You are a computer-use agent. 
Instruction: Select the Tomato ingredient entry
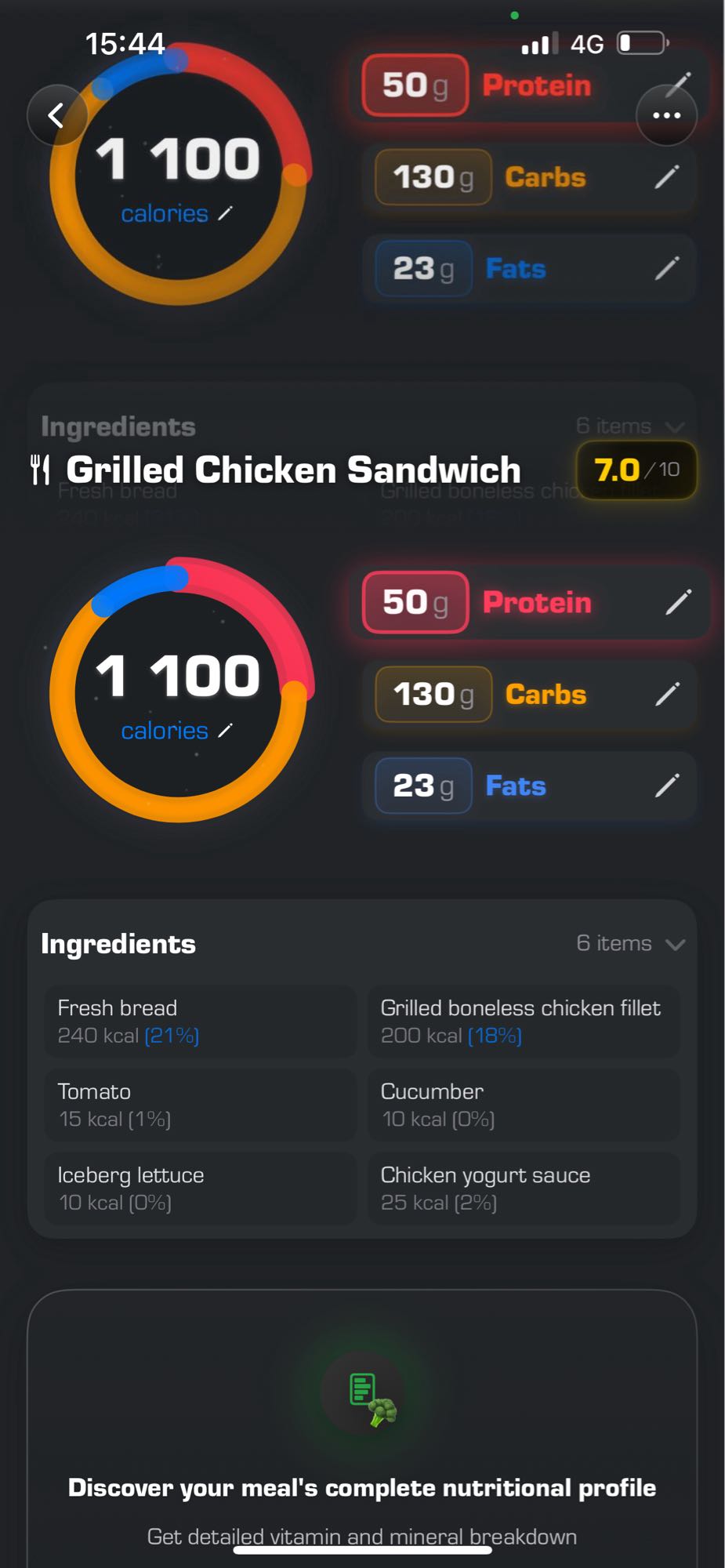click(x=200, y=1105)
